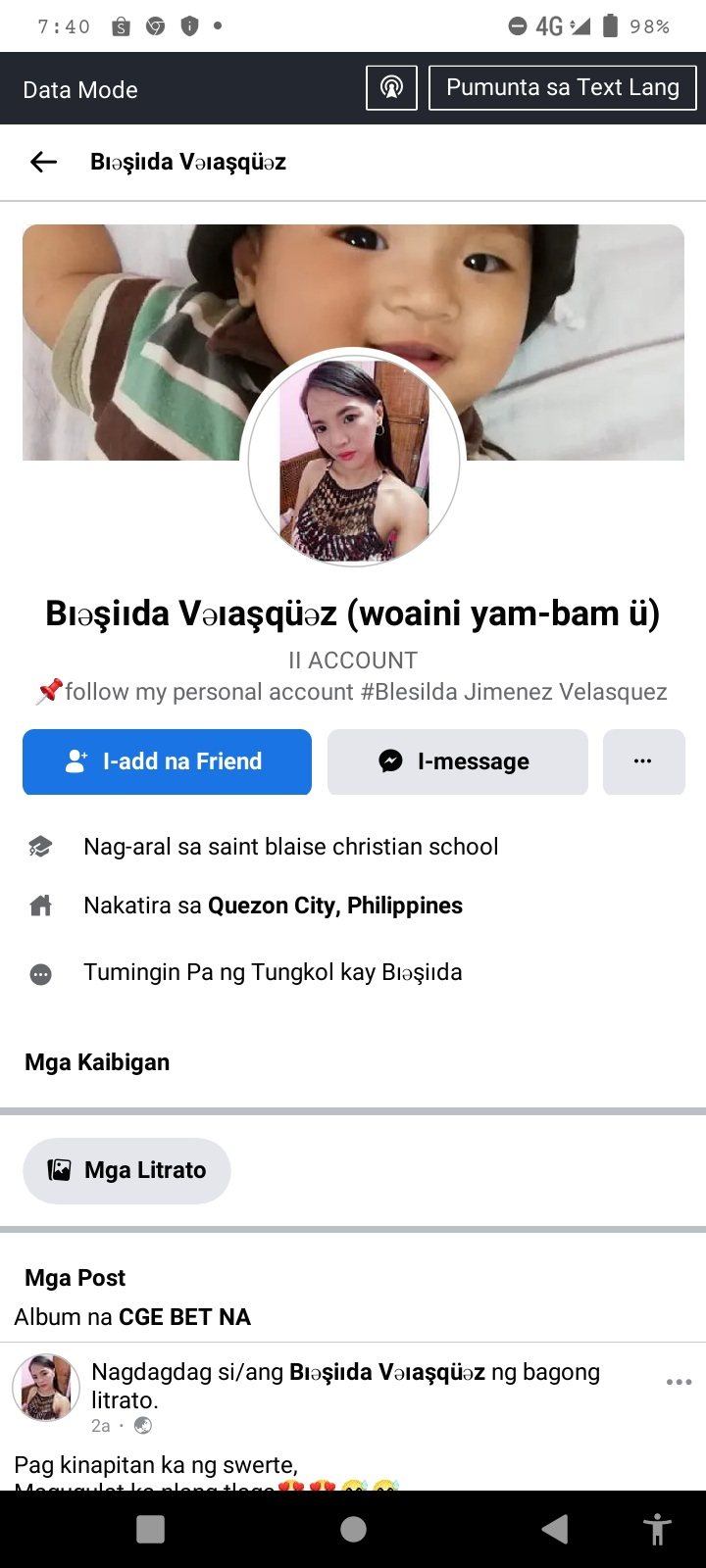The width and height of the screenshot is (706, 1568).
Task: Tap the I-message button
Action: point(457,761)
